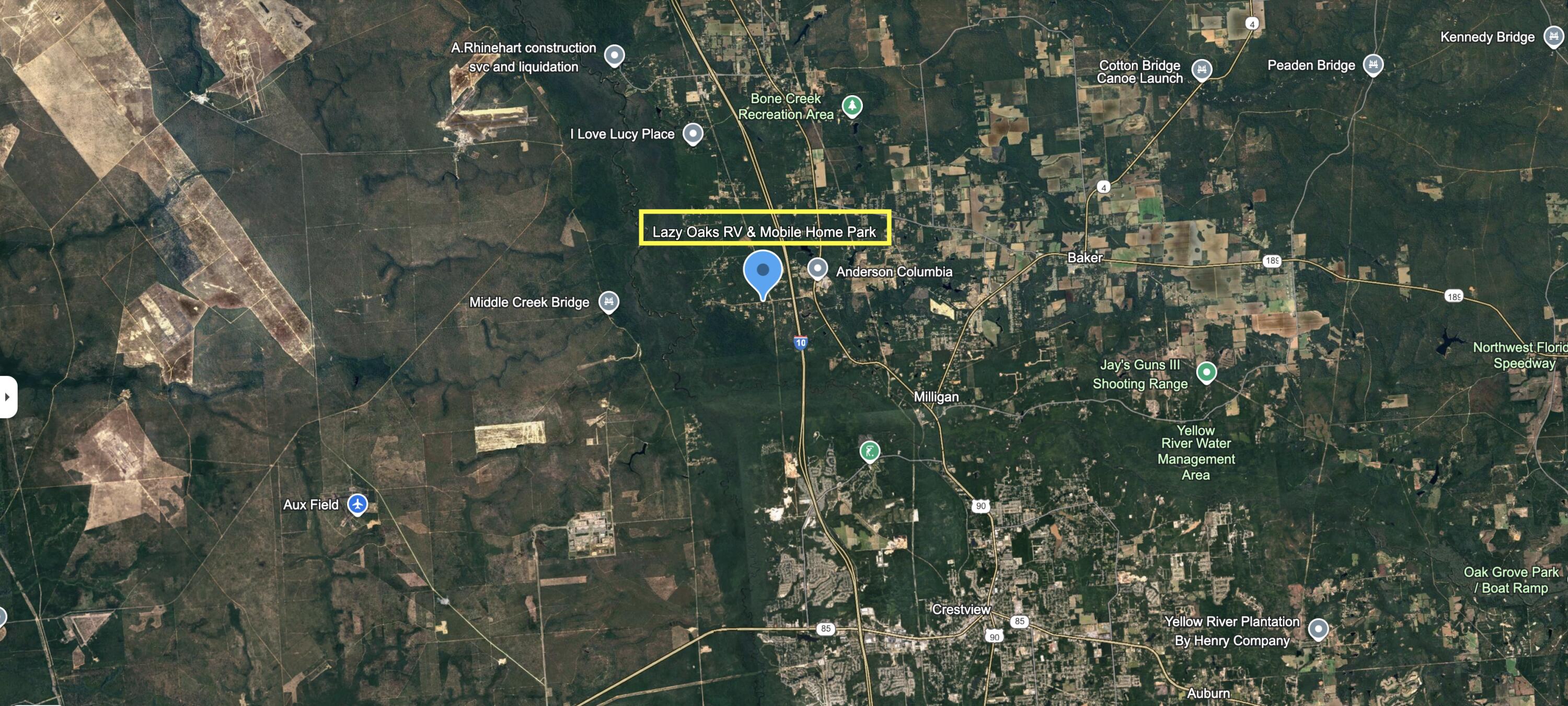Expand the collapsed side panel arrow

[7, 397]
